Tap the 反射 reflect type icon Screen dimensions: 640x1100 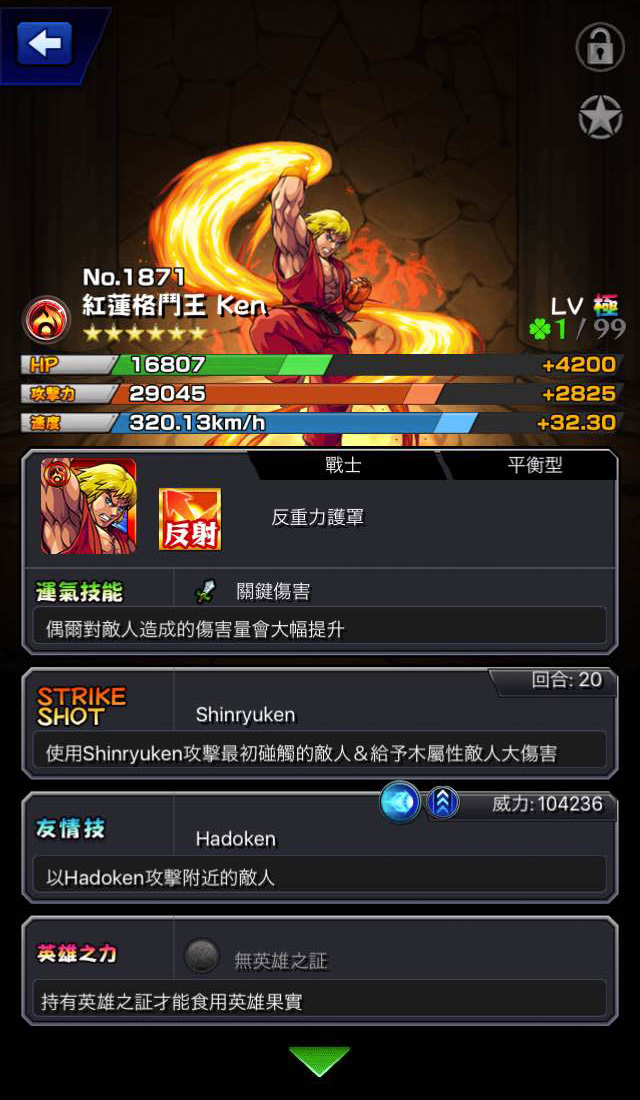(189, 519)
